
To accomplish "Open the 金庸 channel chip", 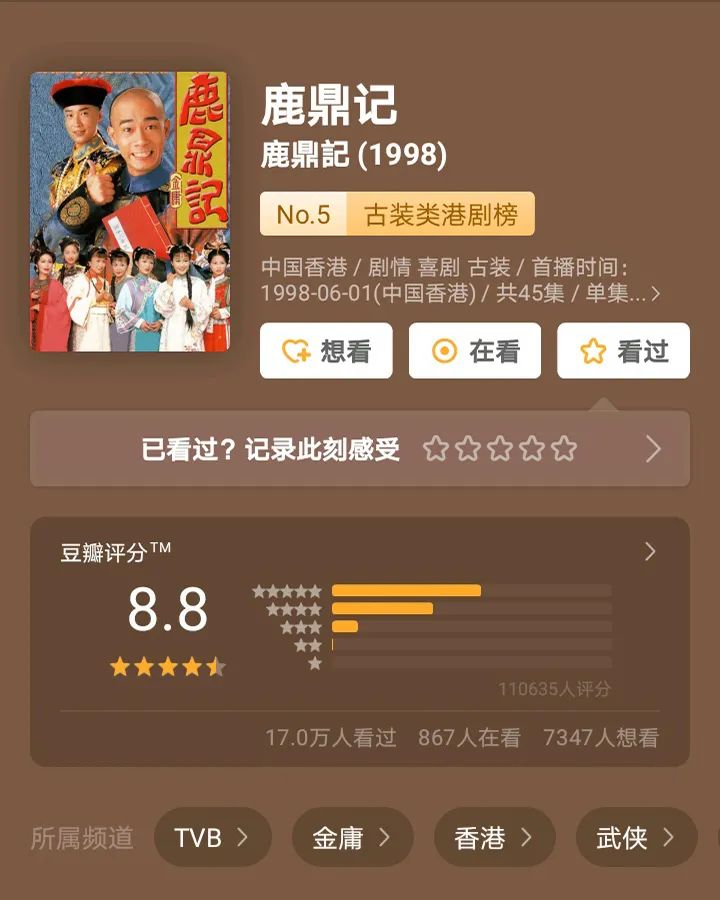I will (352, 837).
